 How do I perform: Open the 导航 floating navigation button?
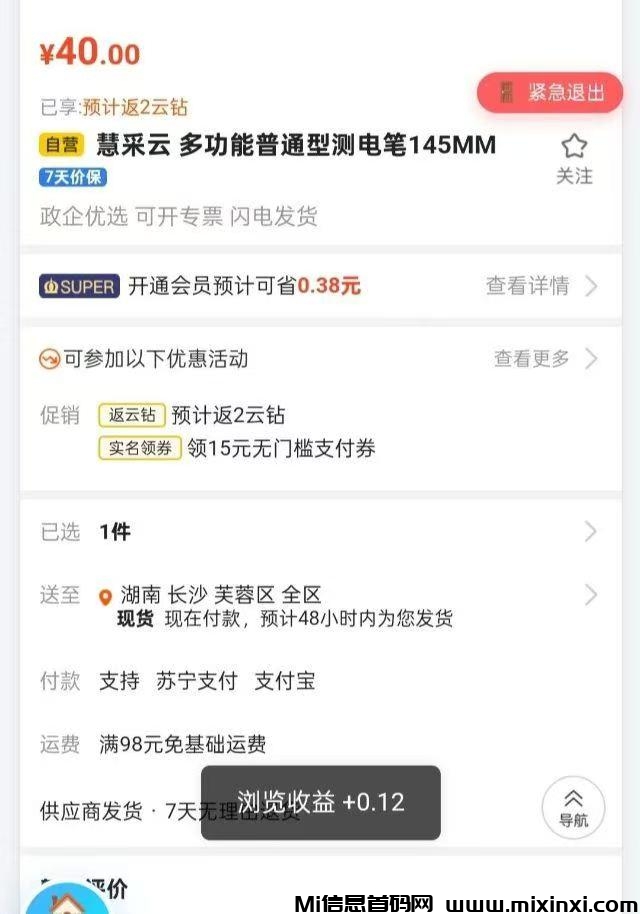pyautogui.click(x=573, y=807)
